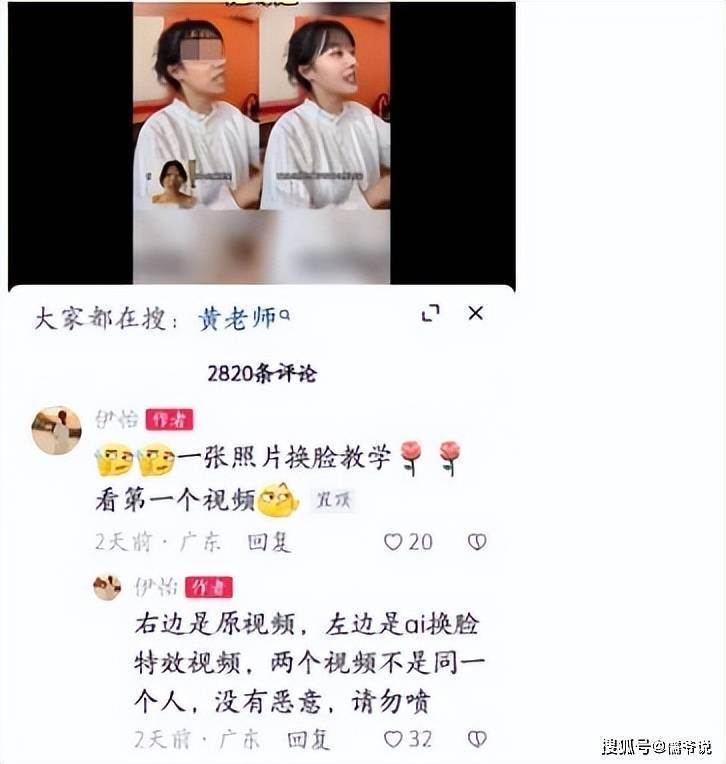
Task: Like the reply comment with 32 likes
Action: pyautogui.click(x=394, y=739)
